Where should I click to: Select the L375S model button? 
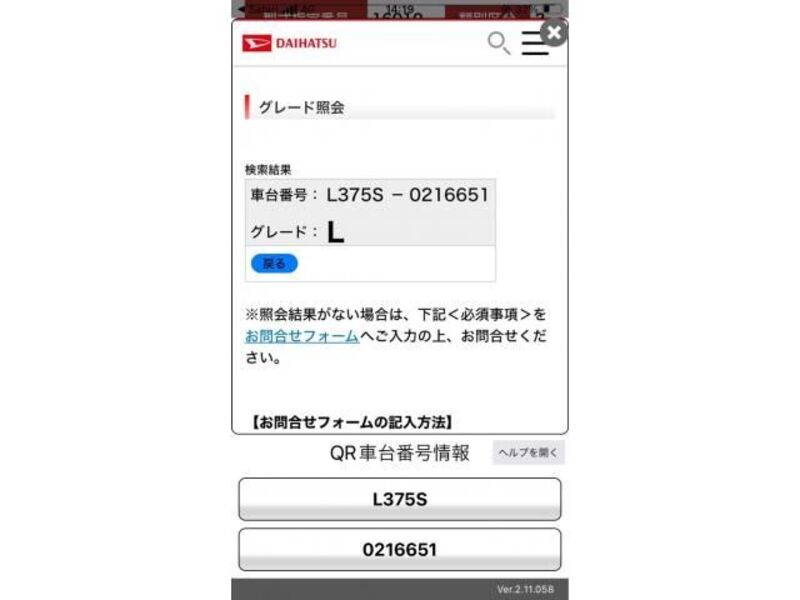click(x=399, y=499)
